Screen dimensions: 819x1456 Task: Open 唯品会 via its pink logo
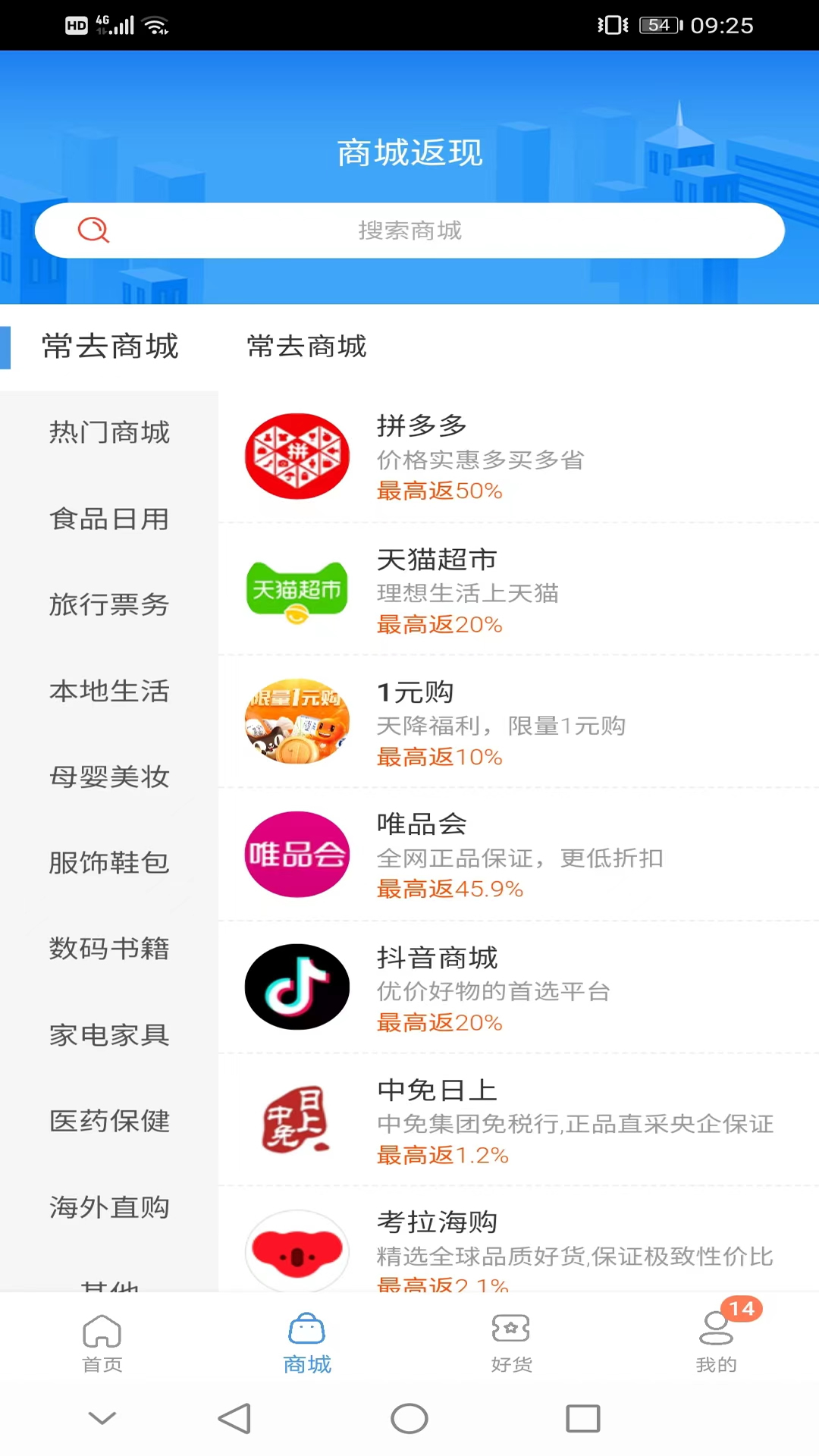297,855
